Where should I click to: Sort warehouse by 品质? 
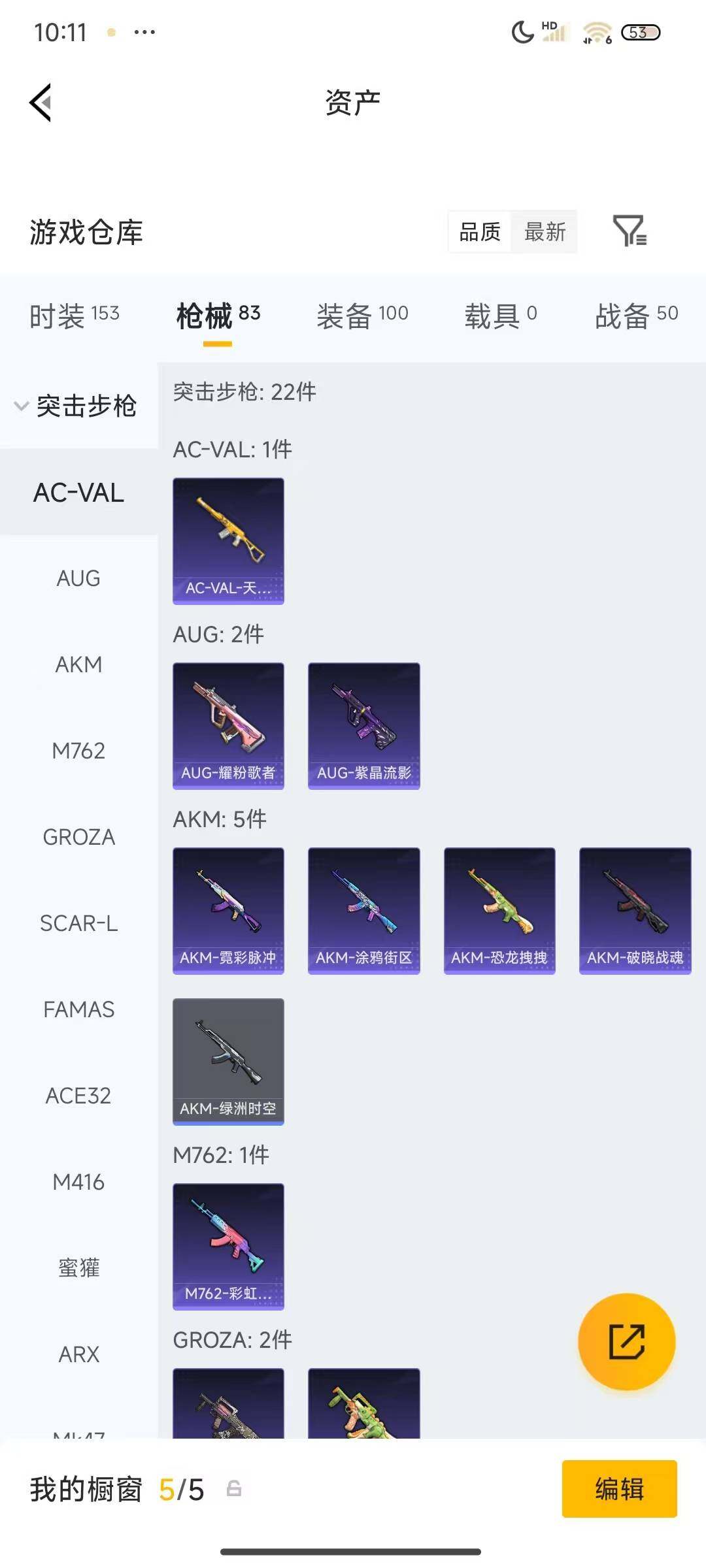(x=480, y=231)
